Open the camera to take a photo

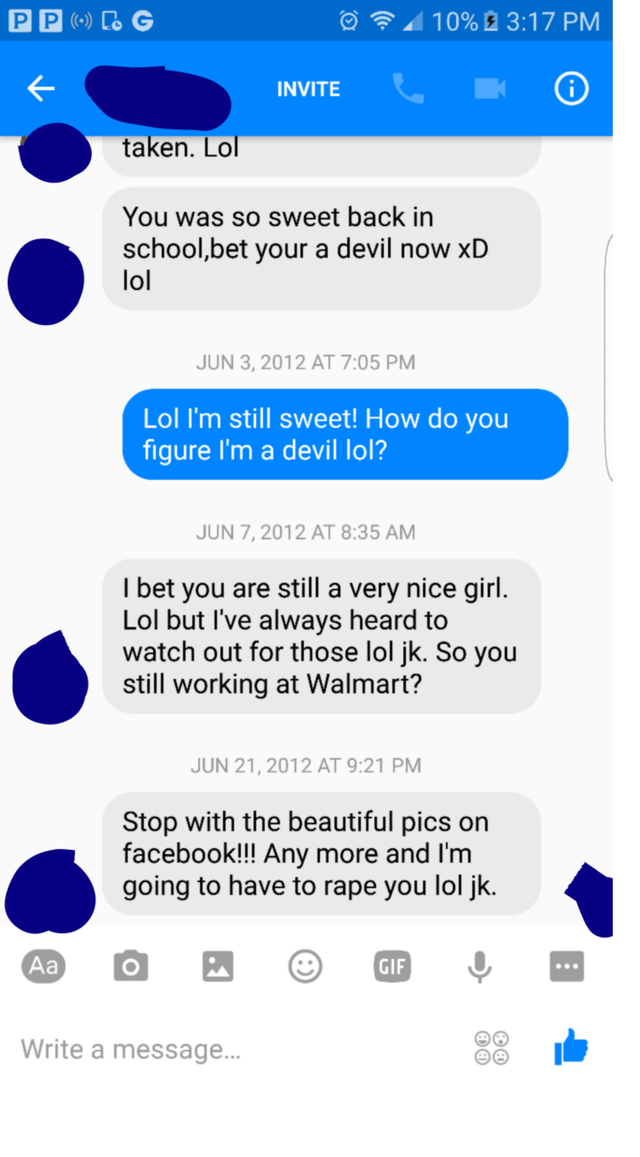130,966
